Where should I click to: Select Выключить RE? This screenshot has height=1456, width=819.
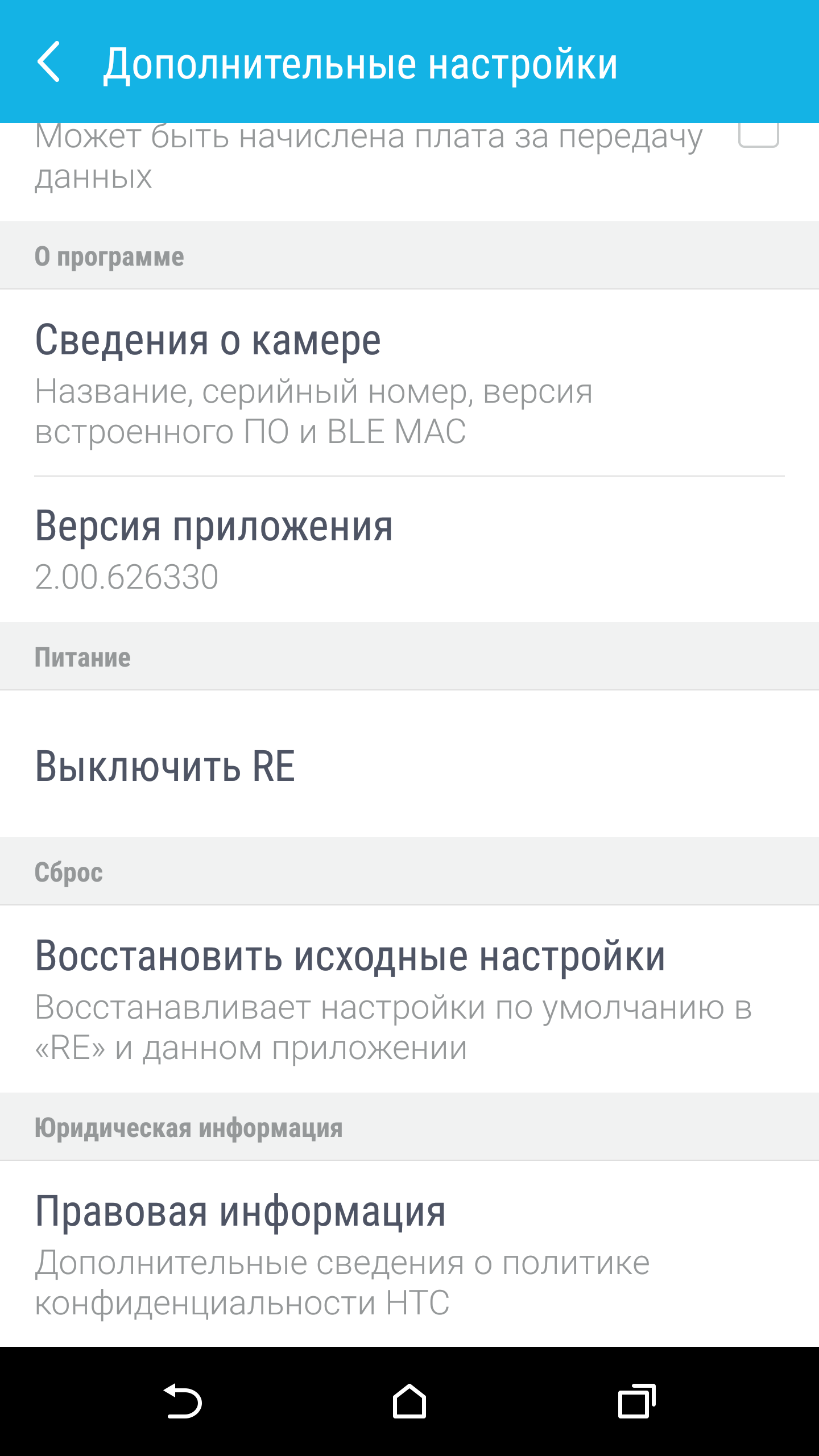pos(409,765)
